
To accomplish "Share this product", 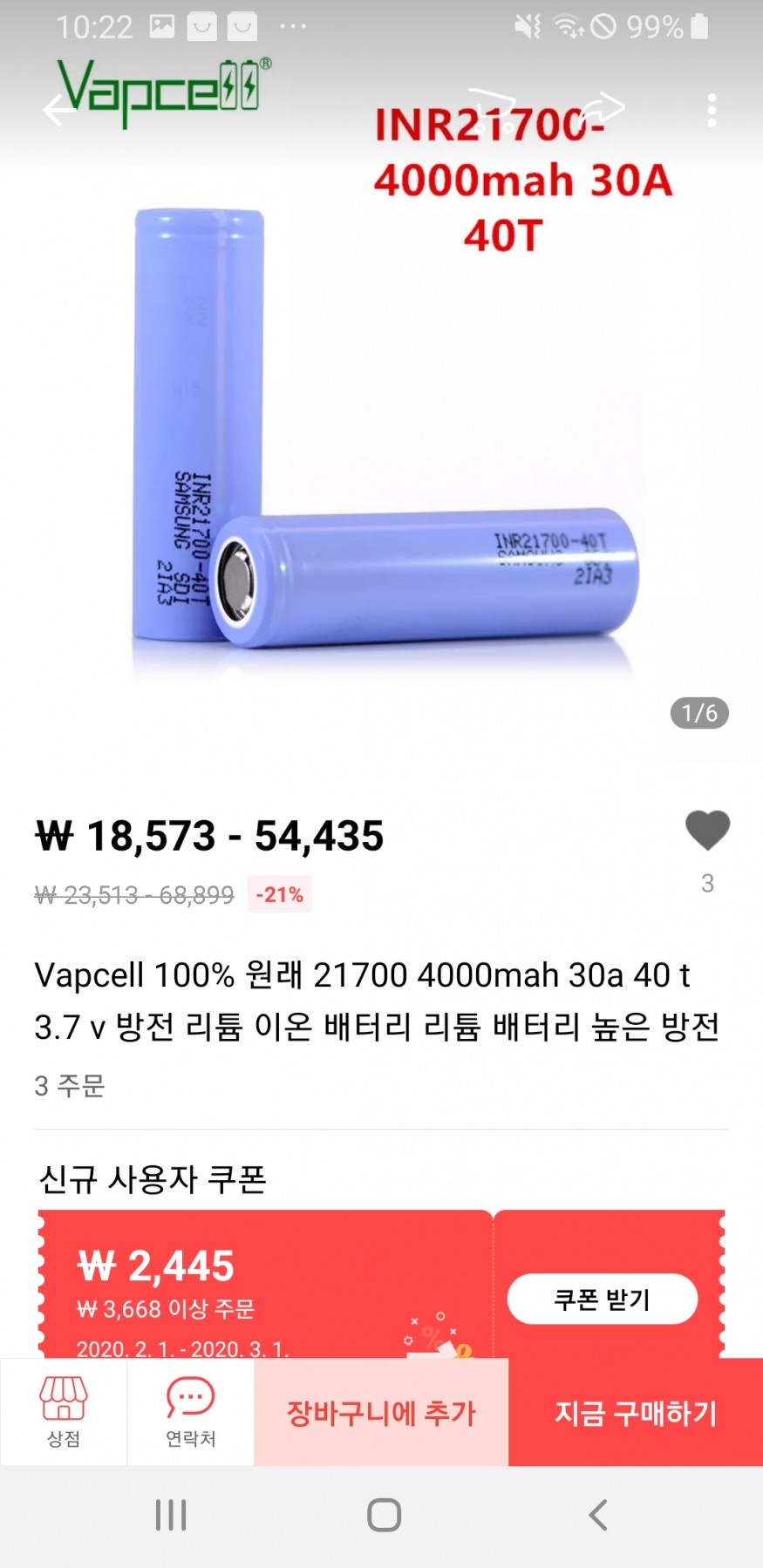I will coord(602,109).
